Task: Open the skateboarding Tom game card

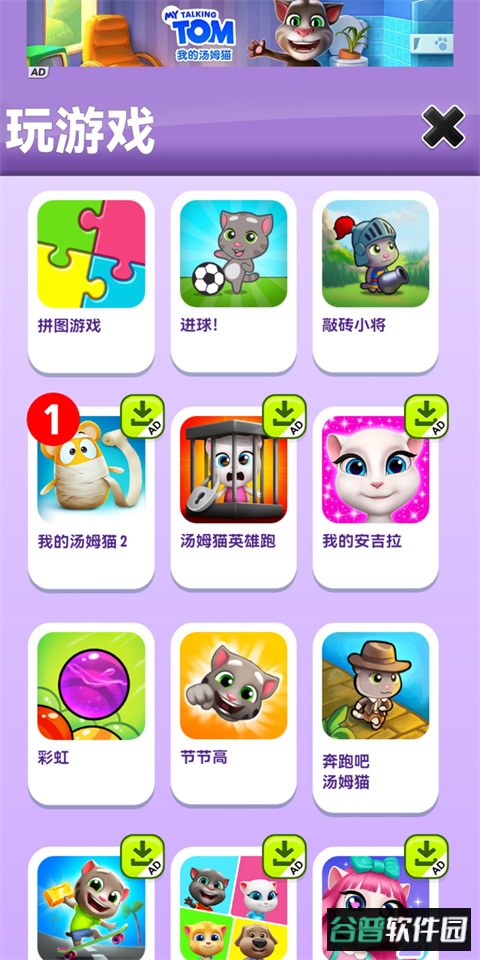Action: pyautogui.click(x=91, y=903)
